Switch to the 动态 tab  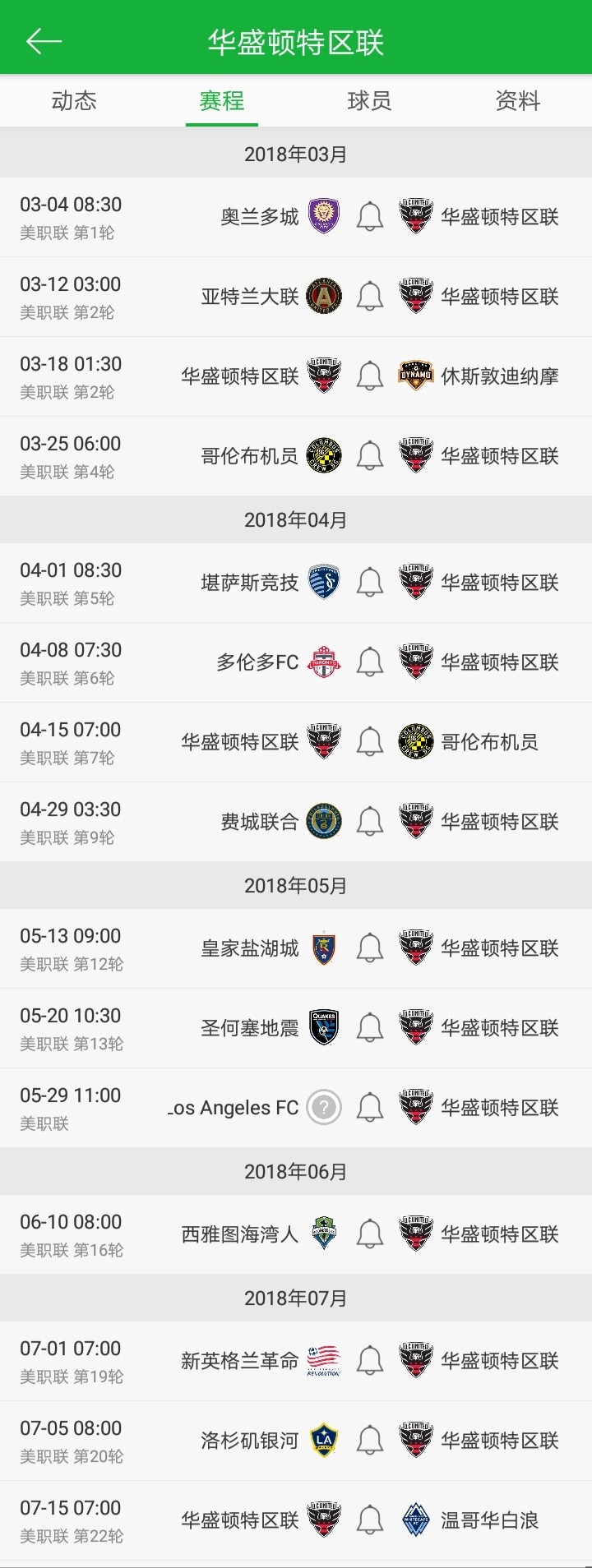point(74,101)
